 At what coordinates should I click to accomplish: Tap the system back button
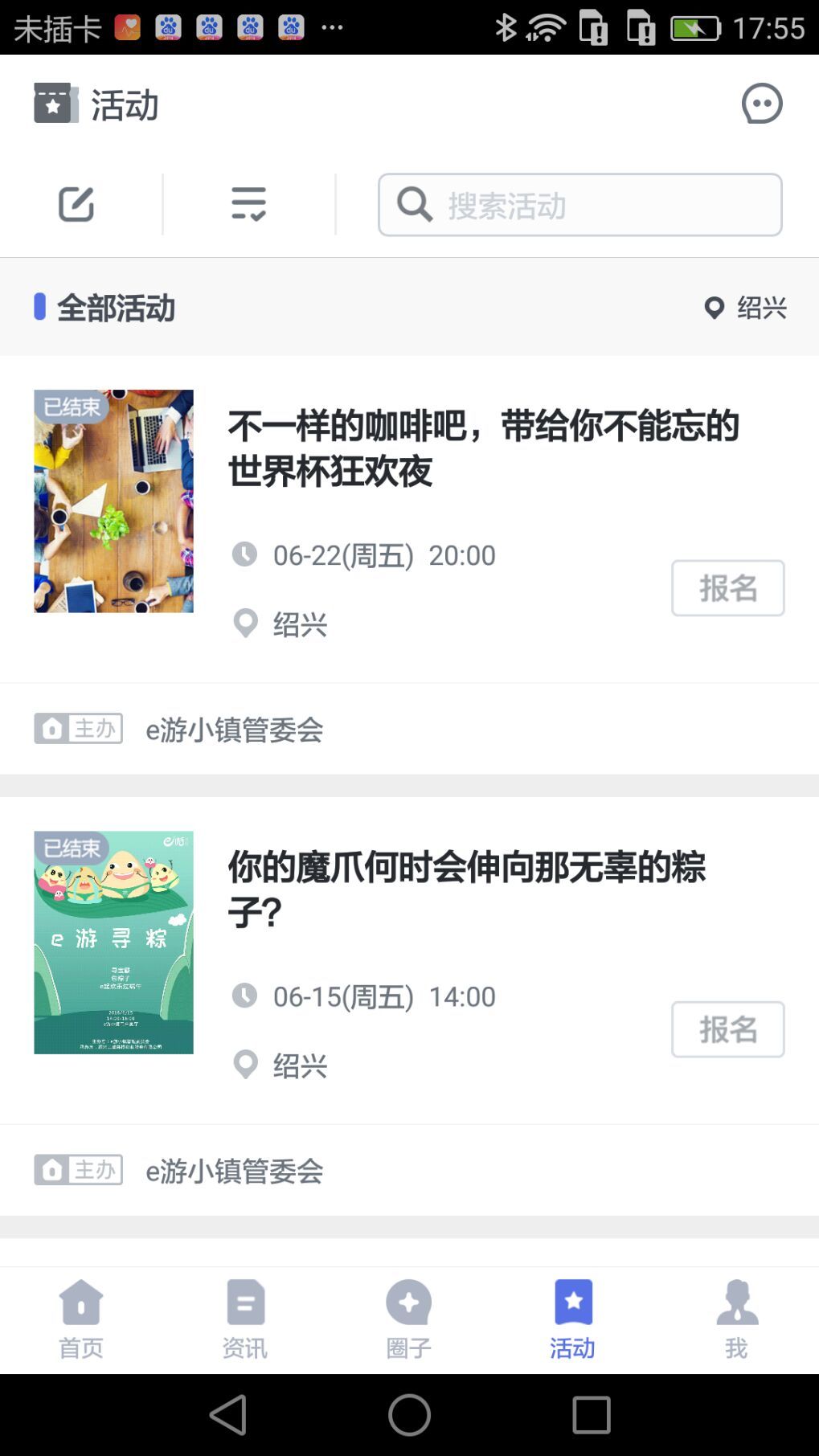tap(227, 1415)
